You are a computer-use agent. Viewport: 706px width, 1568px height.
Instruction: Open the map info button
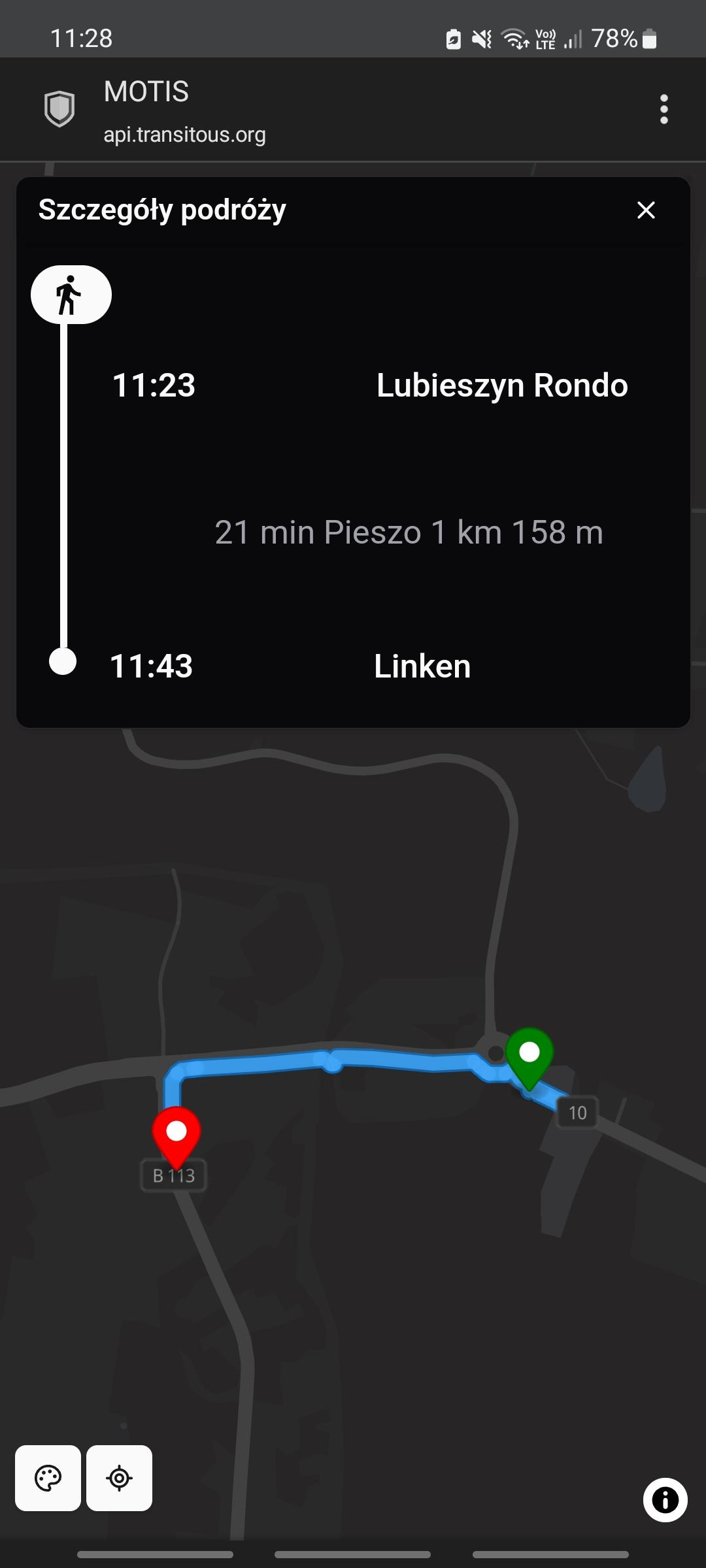[x=665, y=1499]
